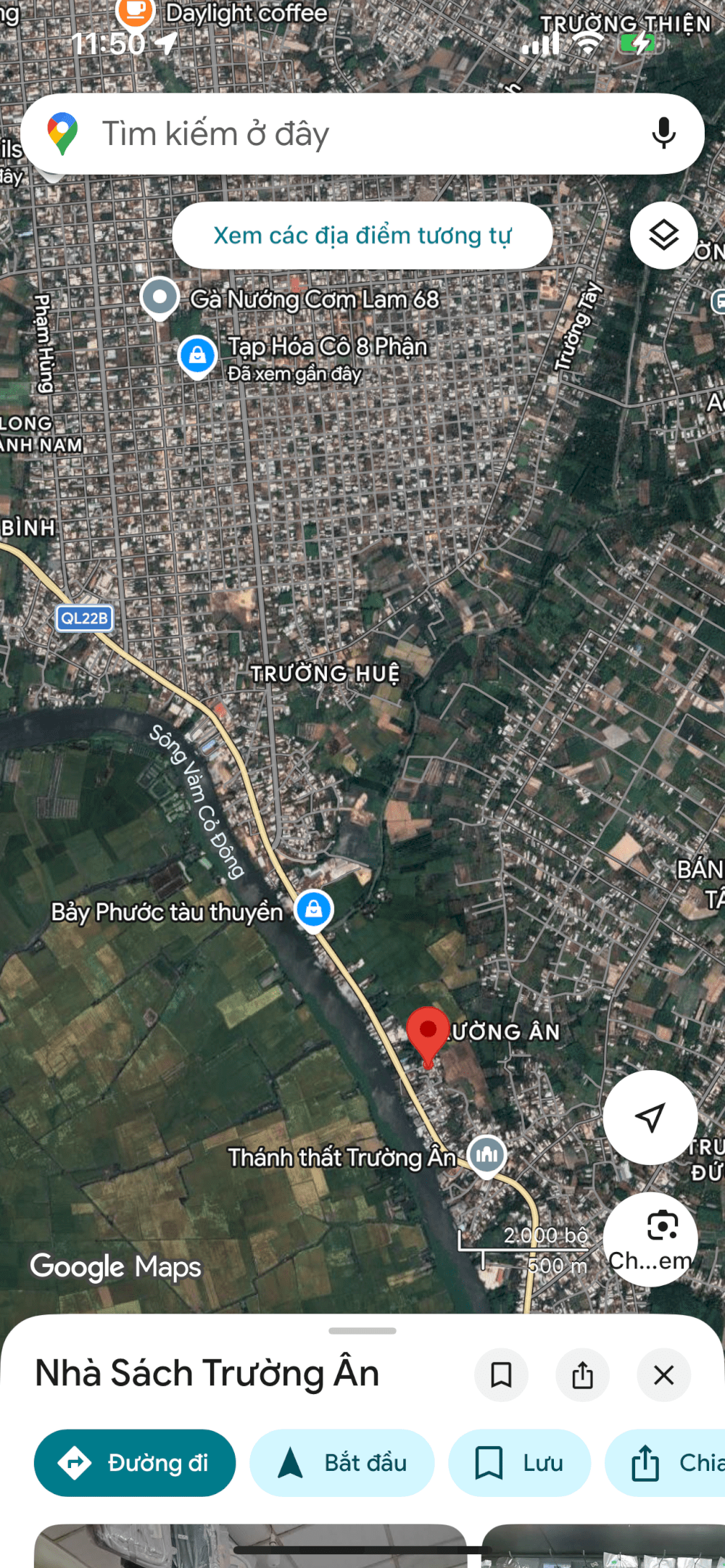Image resolution: width=725 pixels, height=1568 pixels.
Task: Open the map layers selector
Action: coord(663,235)
